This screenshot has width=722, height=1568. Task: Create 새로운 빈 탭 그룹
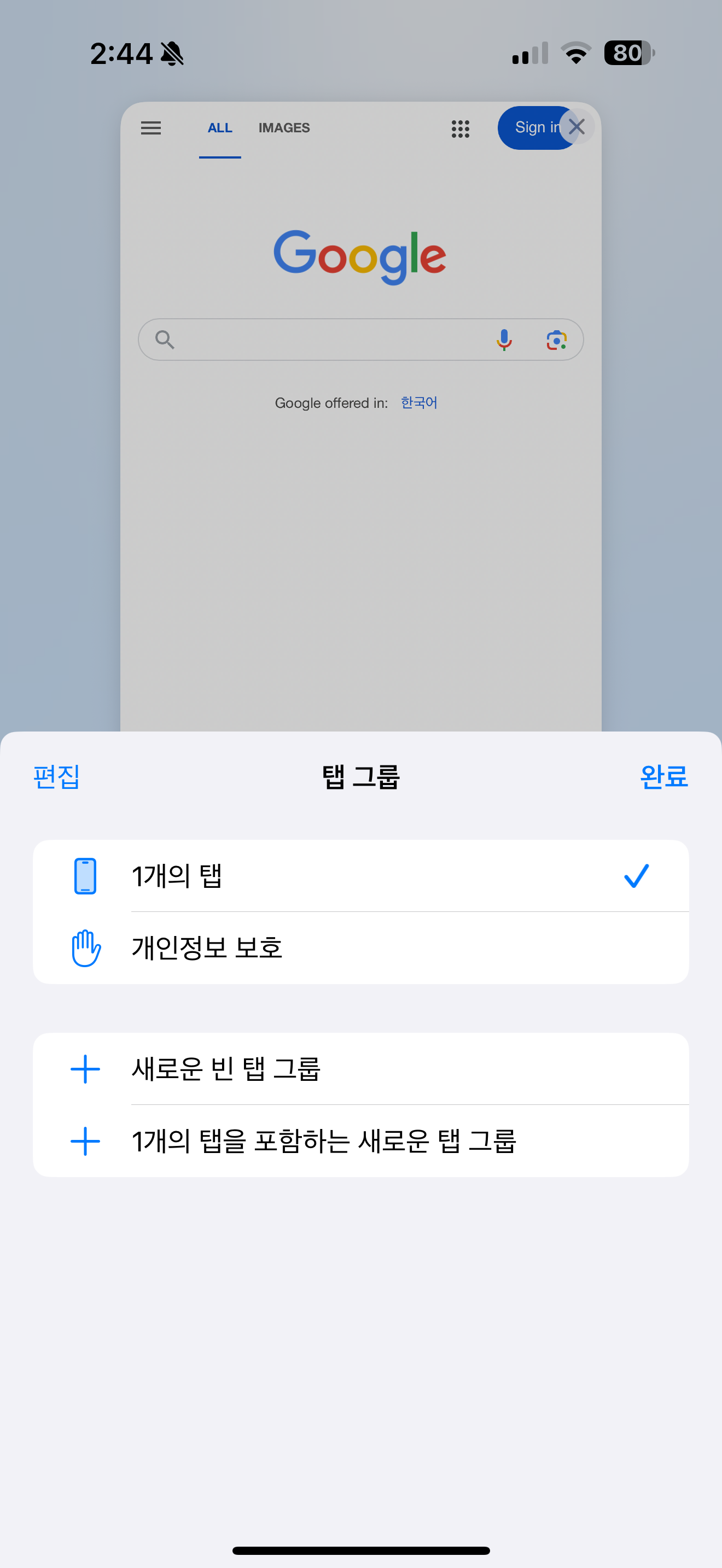pyautogui.click(x=360, y=1069)
